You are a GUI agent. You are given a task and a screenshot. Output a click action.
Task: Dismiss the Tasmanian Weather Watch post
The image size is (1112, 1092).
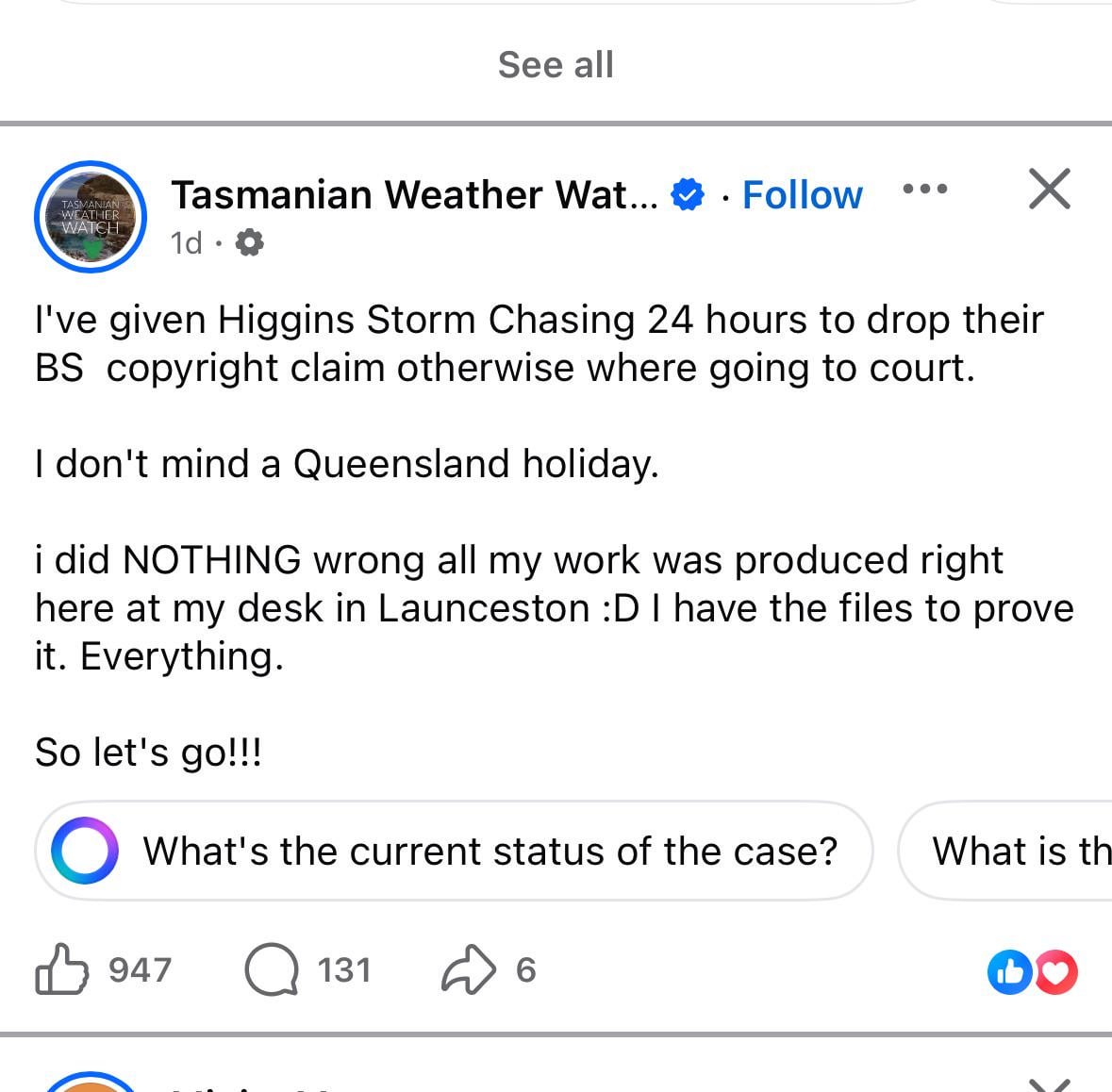1049,189
